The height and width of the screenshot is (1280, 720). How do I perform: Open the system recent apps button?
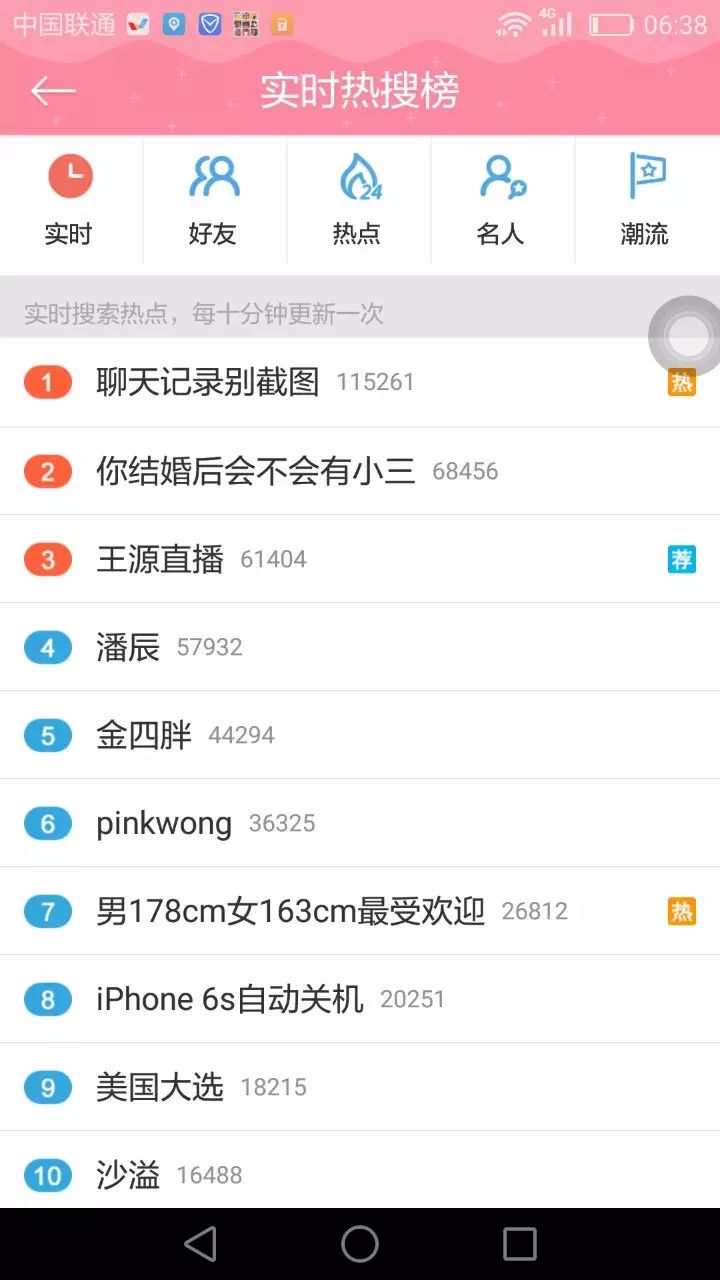pyautogui.click(x=520, y=1244)
